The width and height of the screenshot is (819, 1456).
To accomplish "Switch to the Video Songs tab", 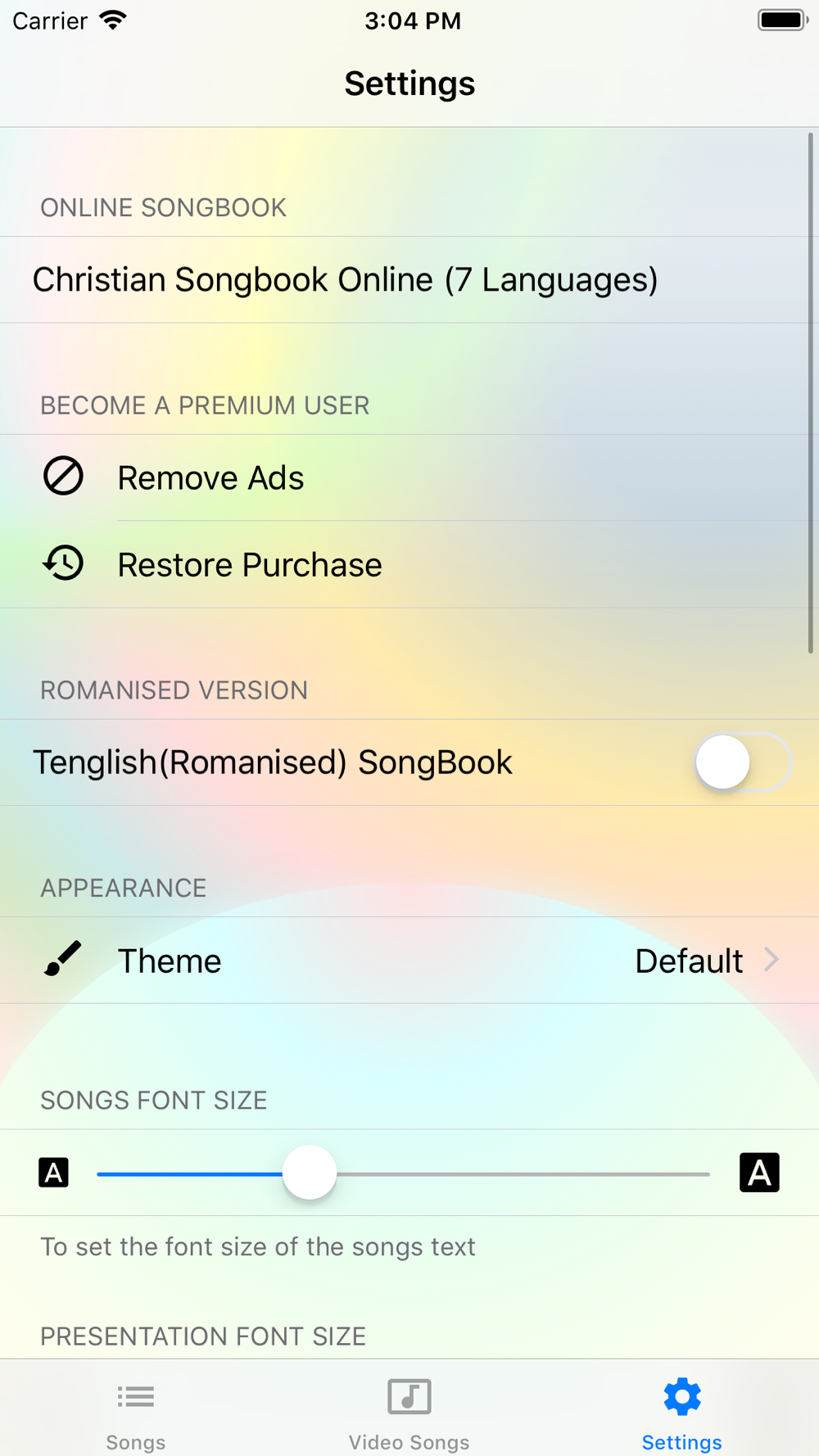I will 409,1411.
